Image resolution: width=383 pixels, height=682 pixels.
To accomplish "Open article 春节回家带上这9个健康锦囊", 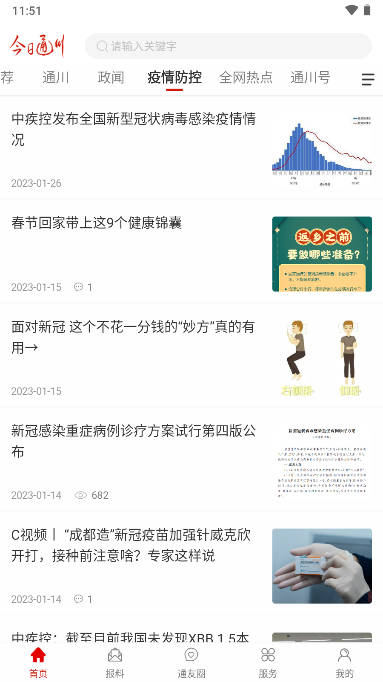I will pos(191,252).
